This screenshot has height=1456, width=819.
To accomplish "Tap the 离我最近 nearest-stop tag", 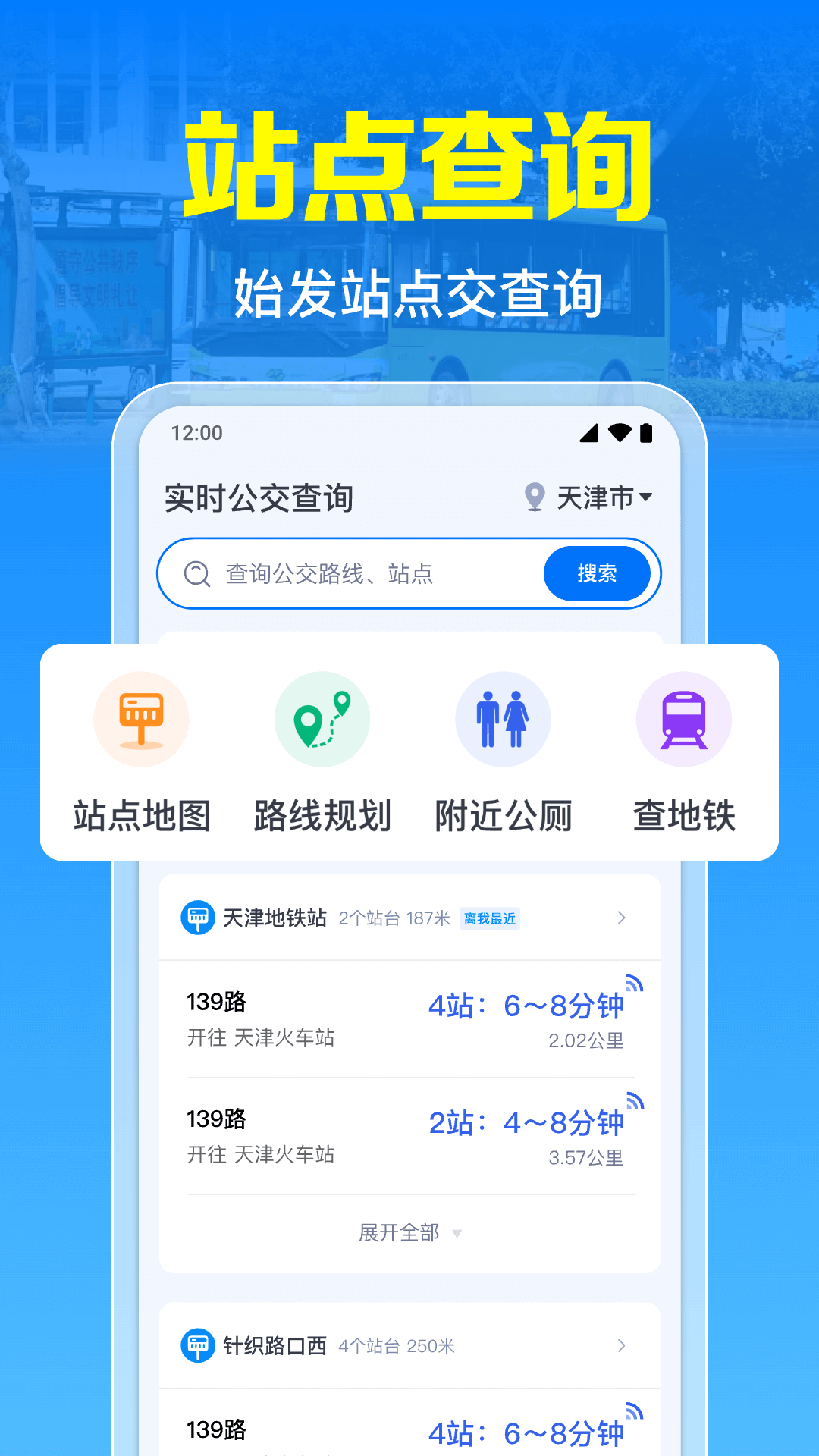I will (x=489, y=918).
